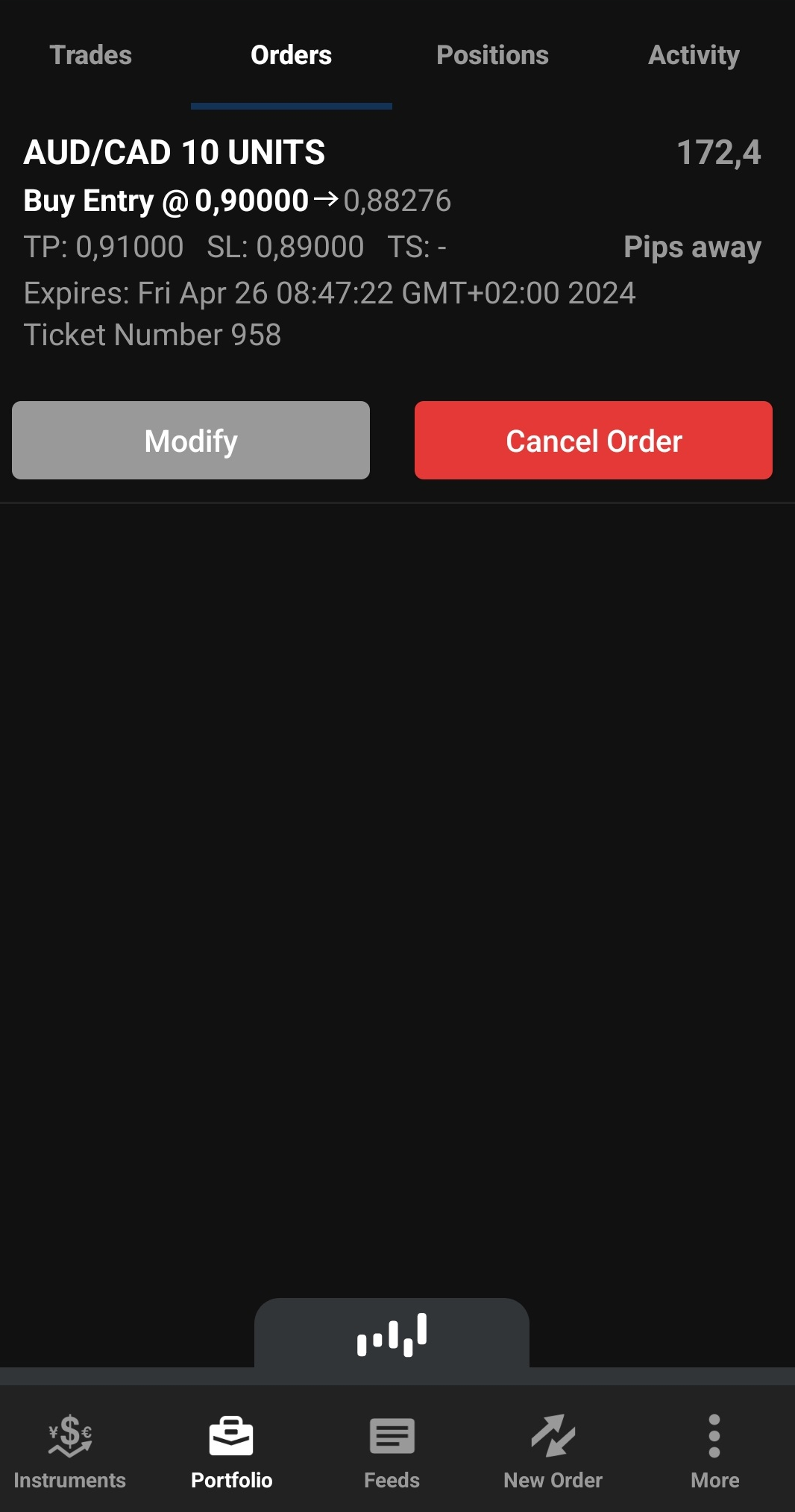795x1512 pixels.
Task: Switch to the Trades tab
Action: pyautogui.click(x=90, y=55)
